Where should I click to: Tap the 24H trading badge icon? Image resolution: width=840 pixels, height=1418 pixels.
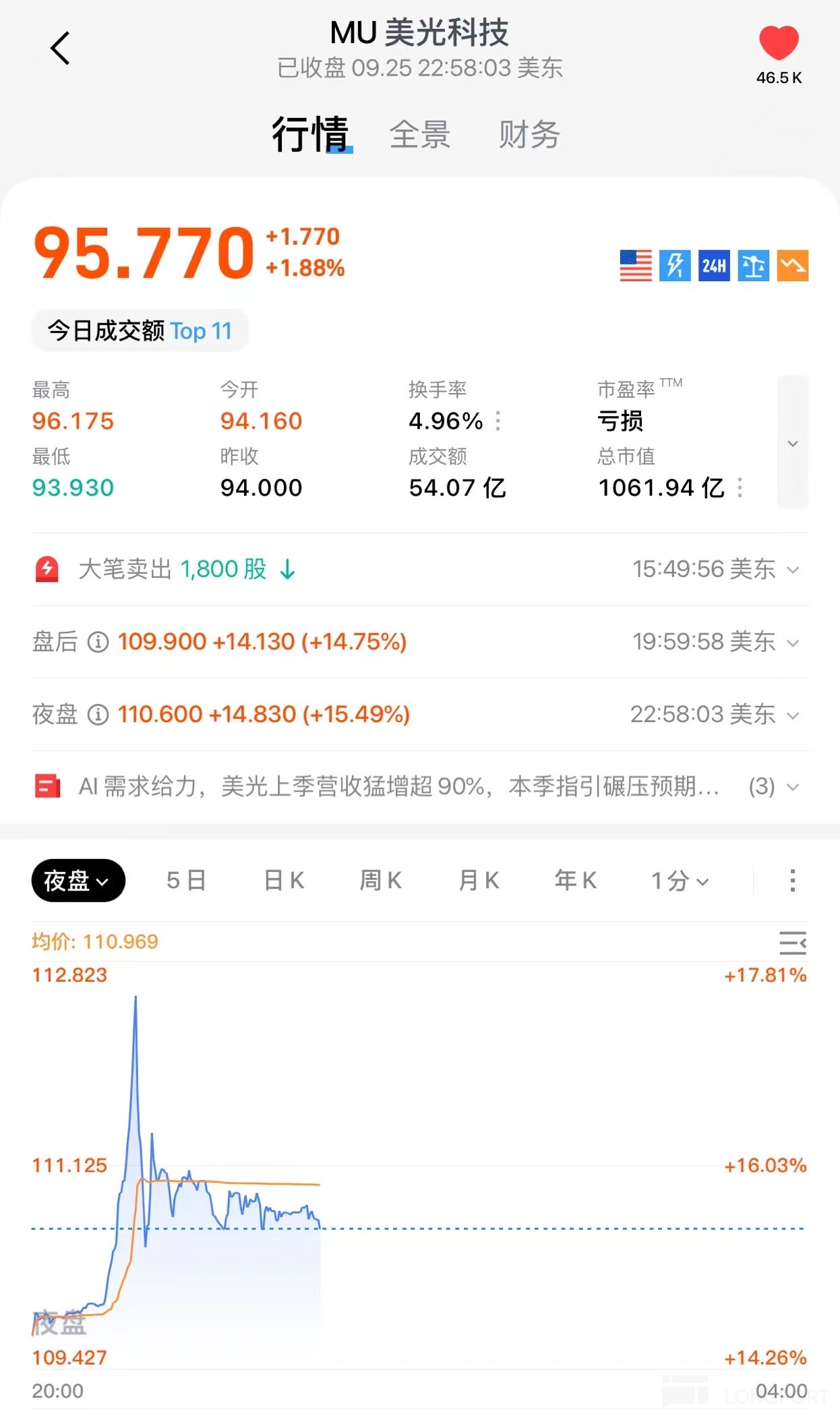(x=714, y=266)
